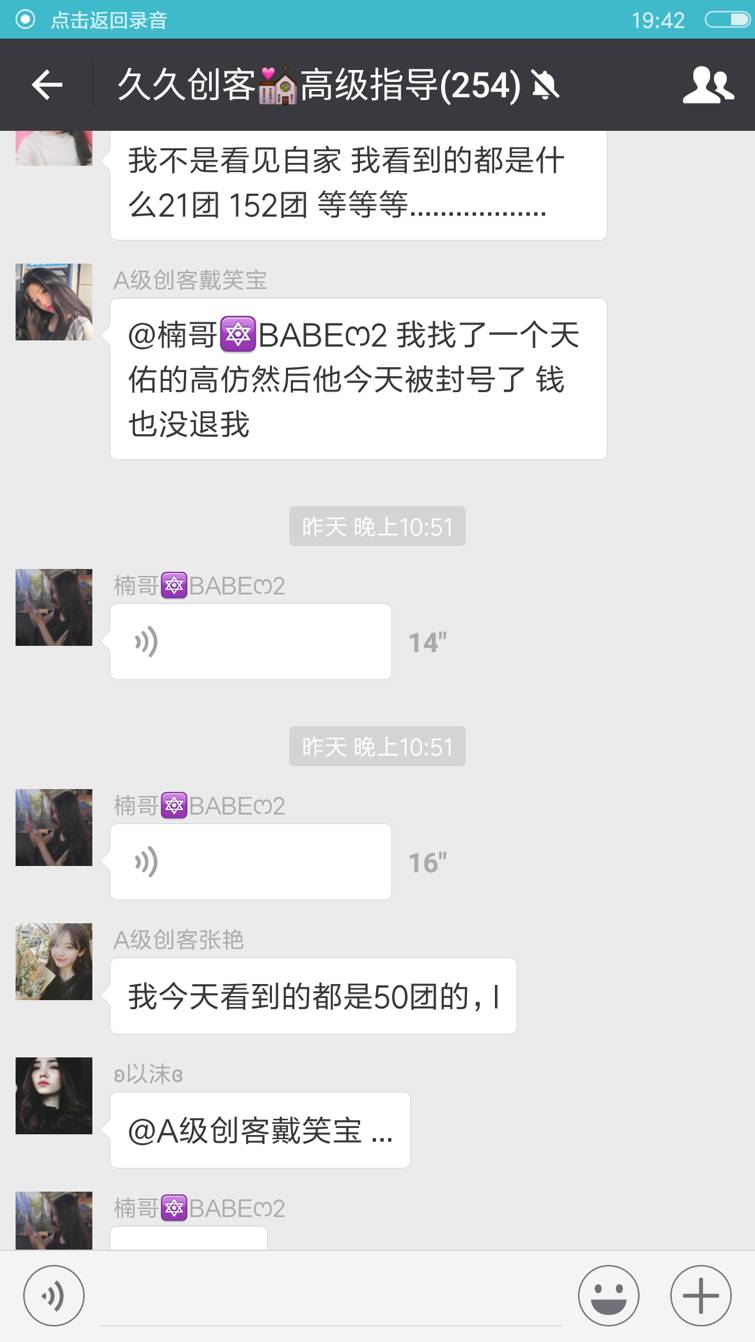Open A级创客张艳's profile avatar
This screenshot has height=1342, width=755.
coord(54,962)
